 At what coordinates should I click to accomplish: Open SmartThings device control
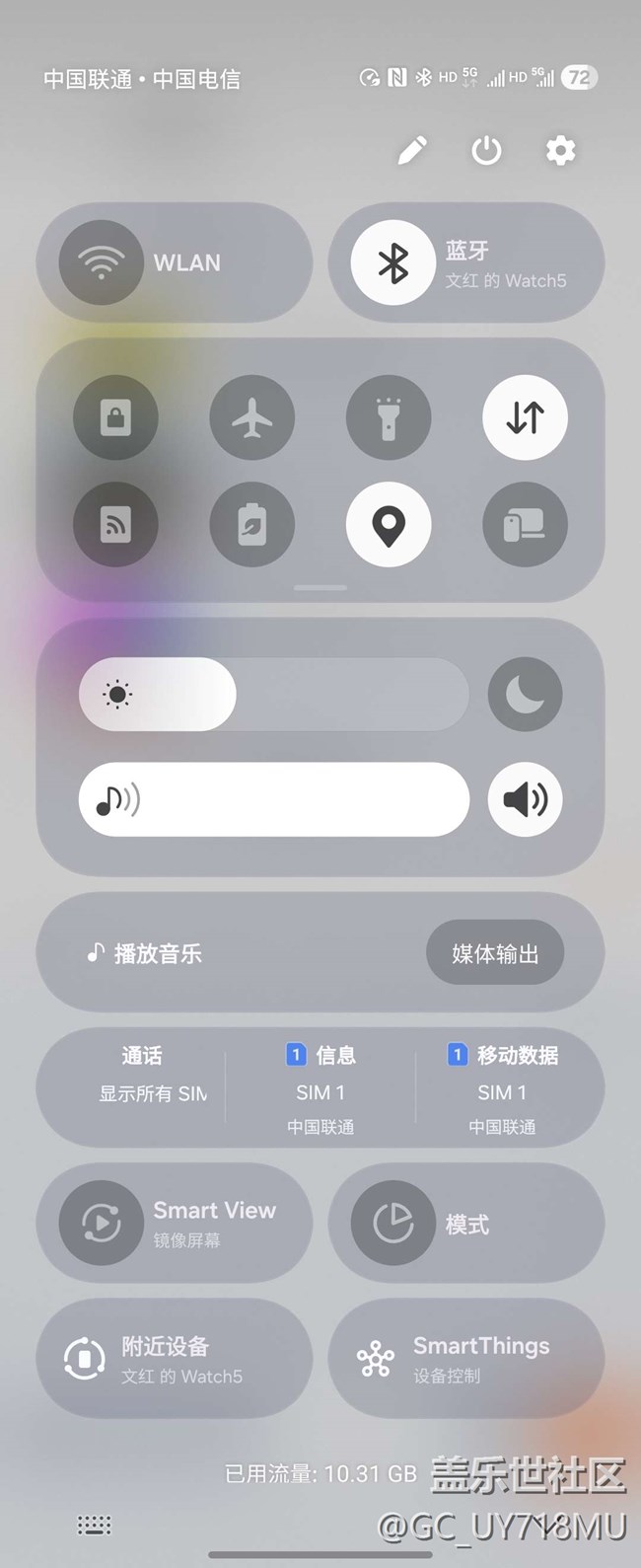[465, 1359]
